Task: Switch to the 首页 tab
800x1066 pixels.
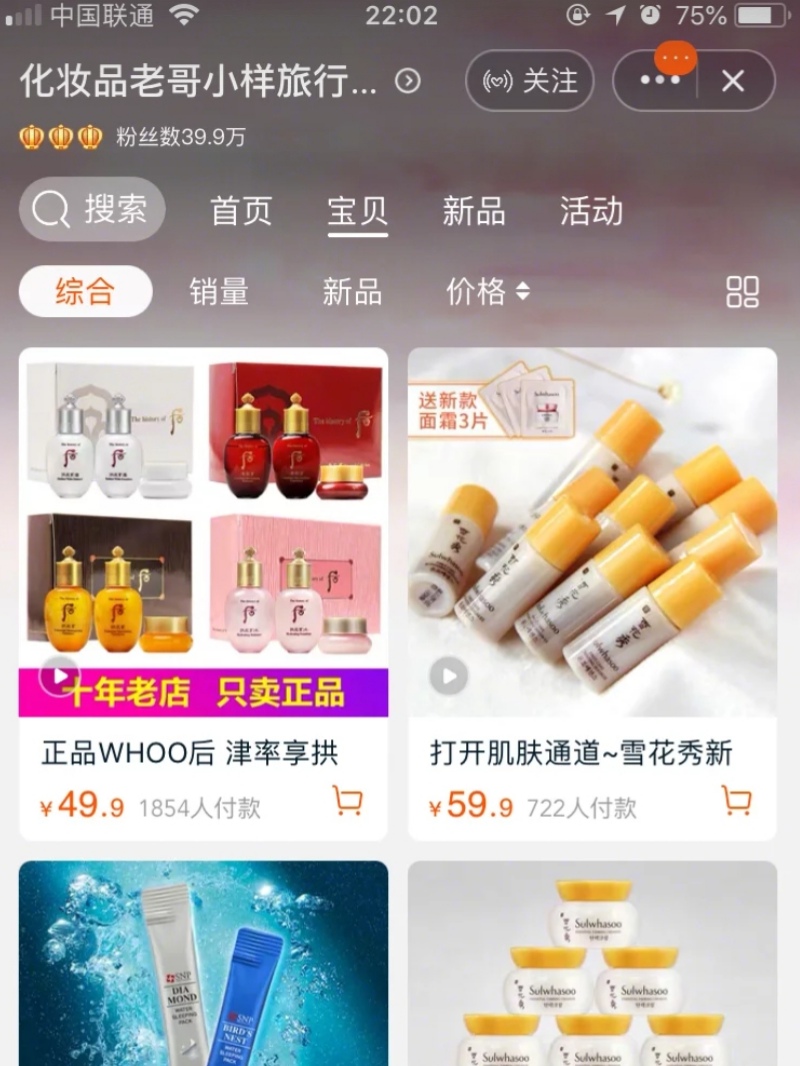Action: point(240,212)
